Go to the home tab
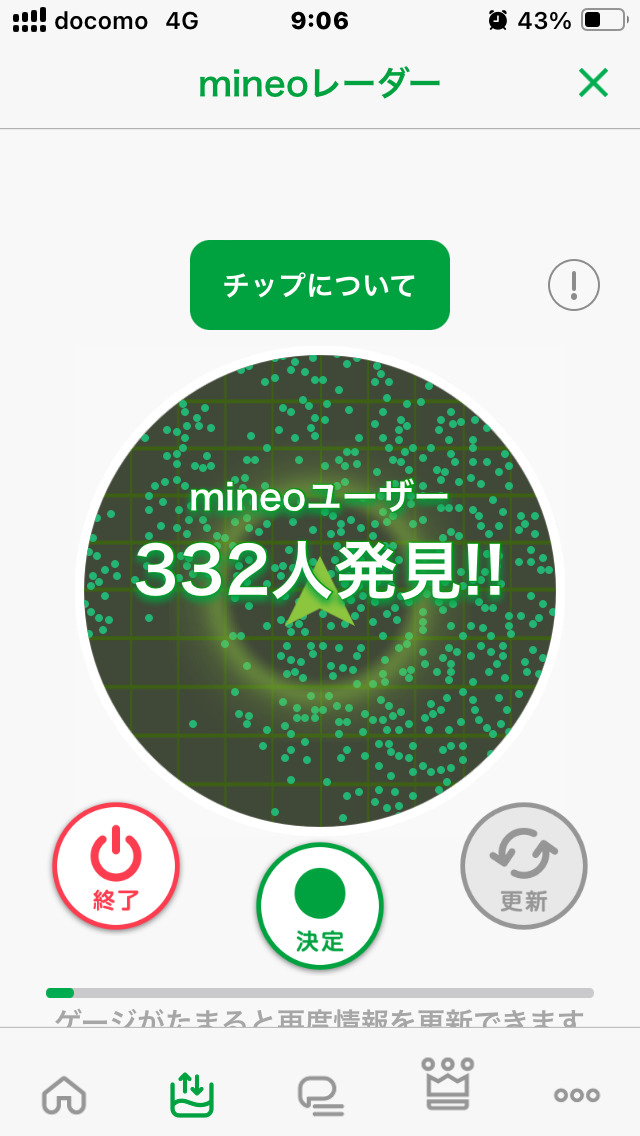Image resolution: width=640 pixels, height=1136 pixels. point(64,1094)
